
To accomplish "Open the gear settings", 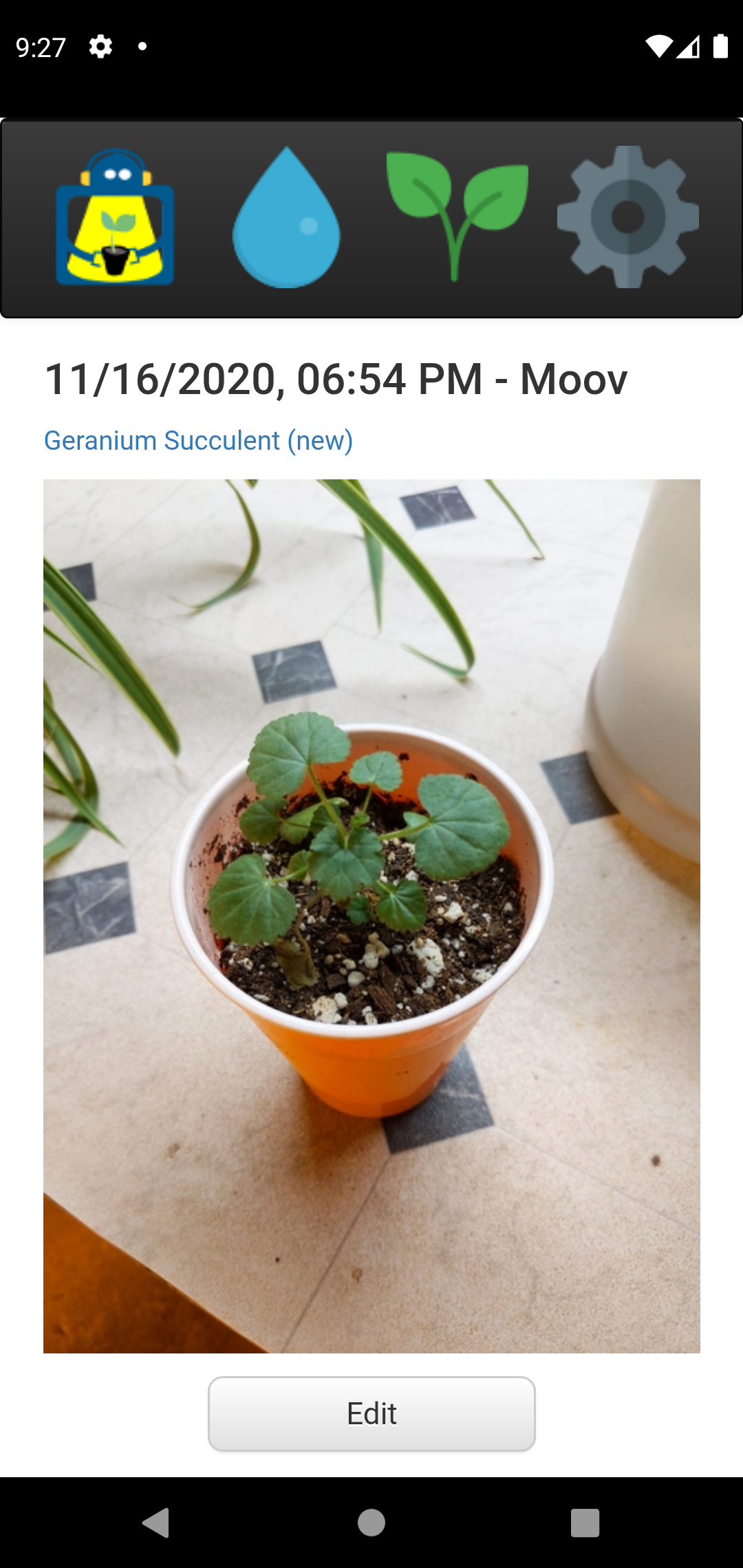I will pyautogui.click(x=627, y=217).
